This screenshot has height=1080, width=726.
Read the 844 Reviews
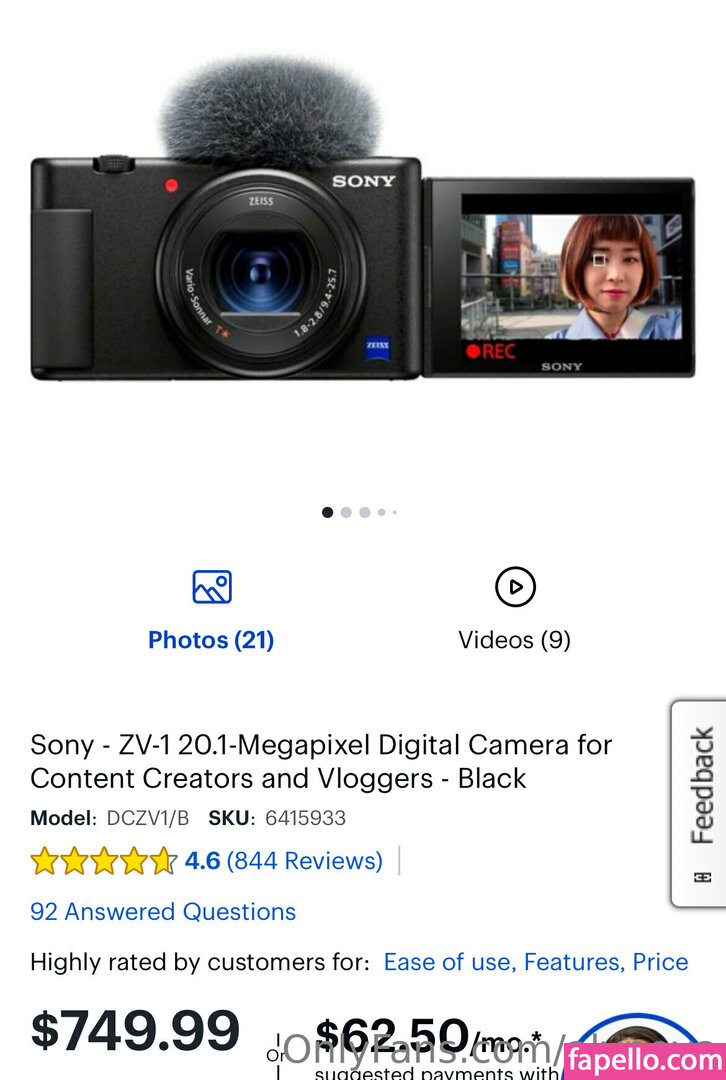[304, 861]
